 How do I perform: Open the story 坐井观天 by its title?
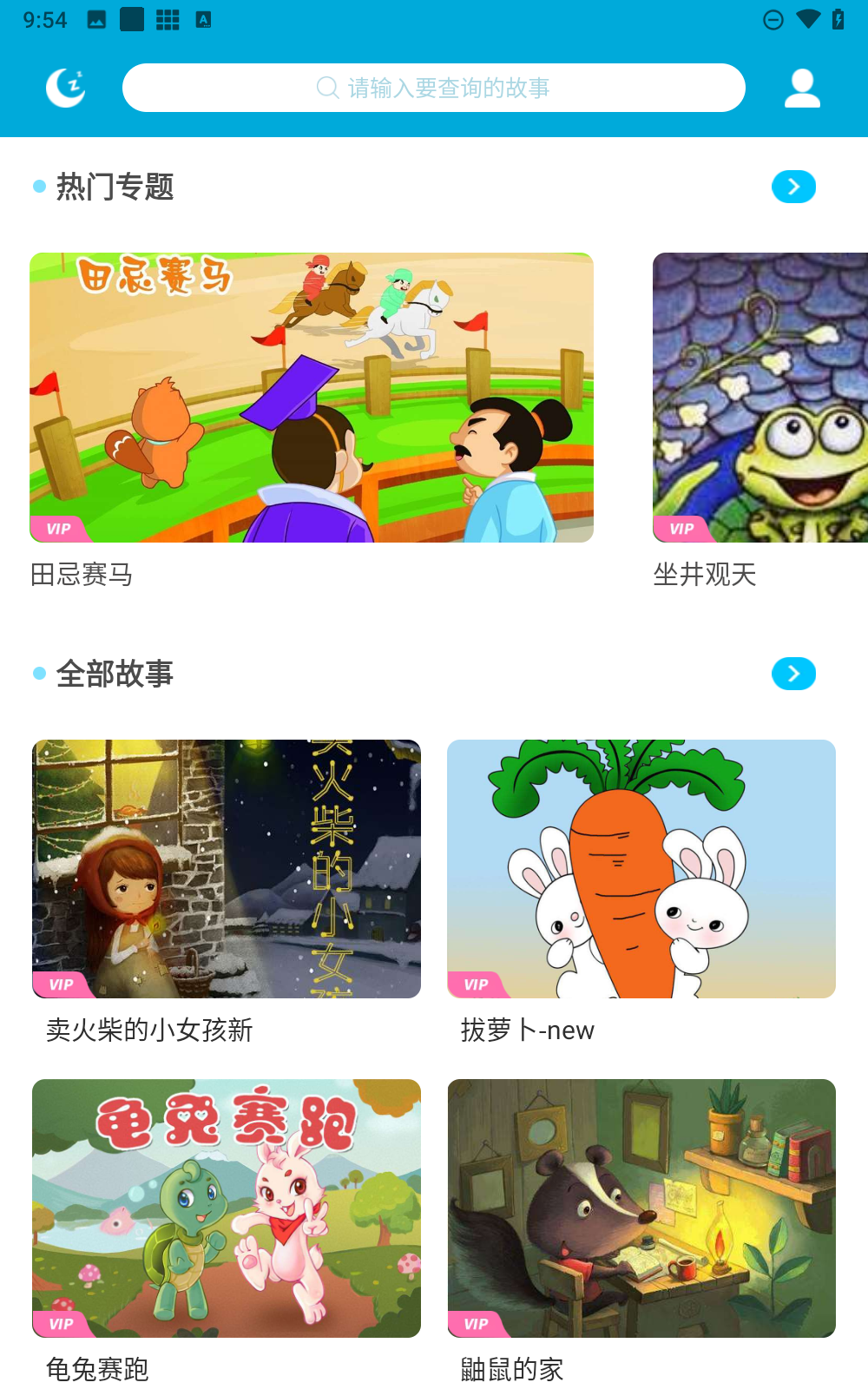pos(705,574)
